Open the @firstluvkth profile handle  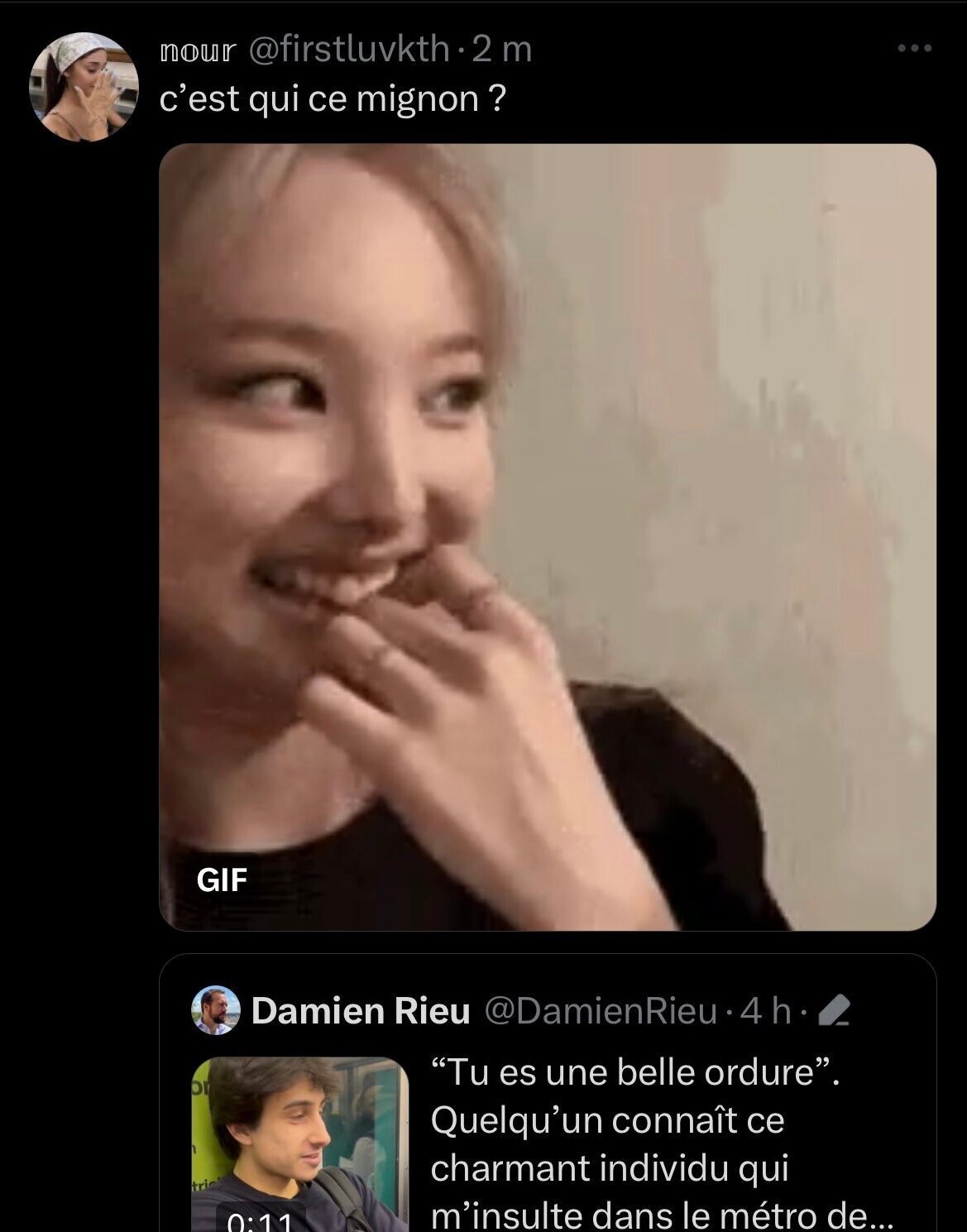tap(348, 50)
